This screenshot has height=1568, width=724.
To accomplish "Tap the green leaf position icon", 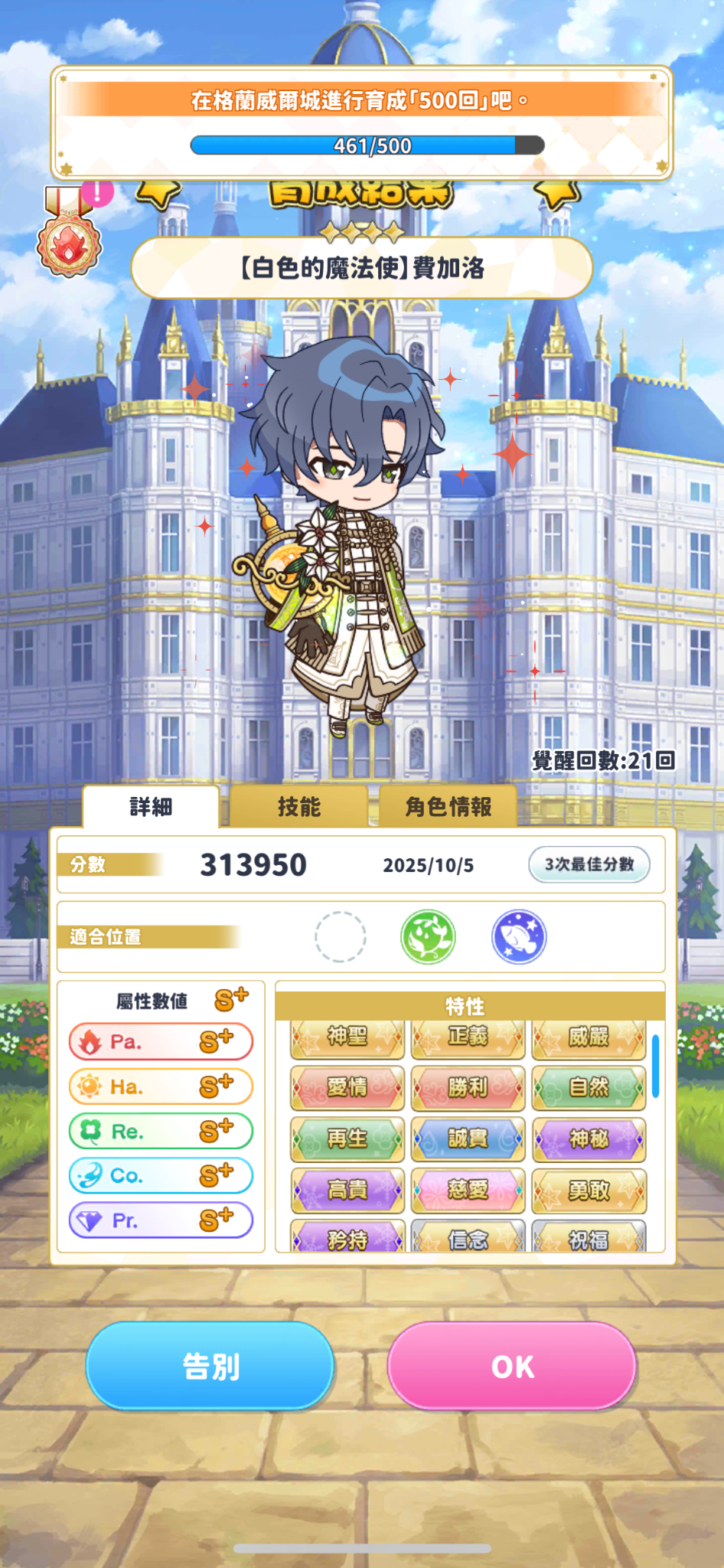I will 428,936.
